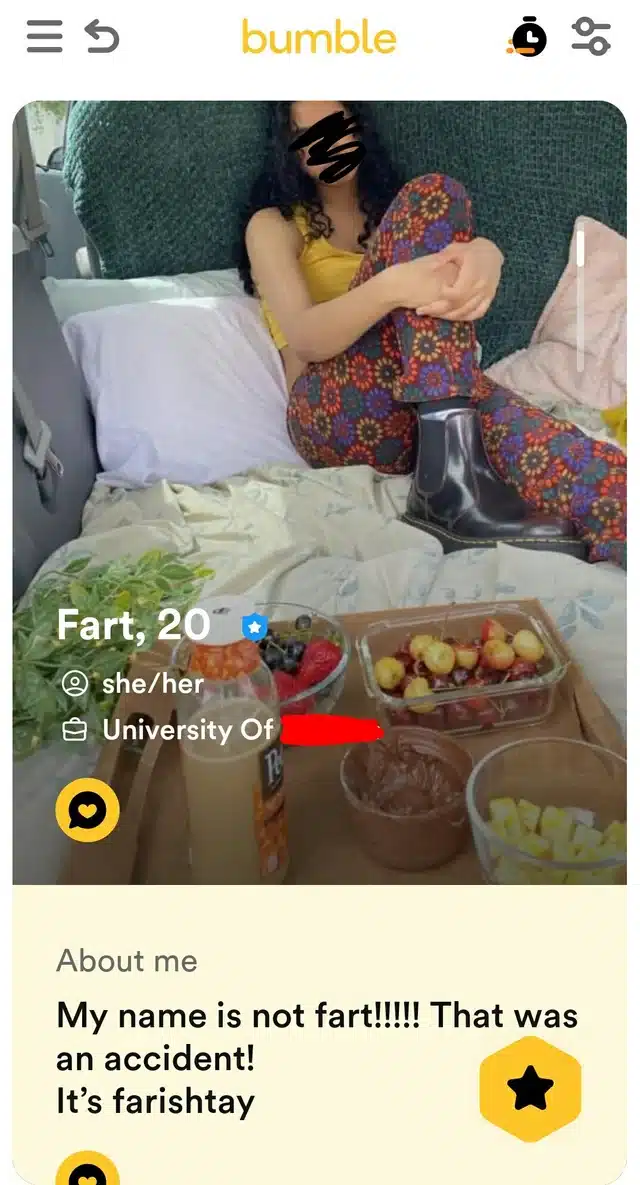Open the stopwatch boost icon
The width and height of the screenshot is (640, 1185).
point(527,38)
